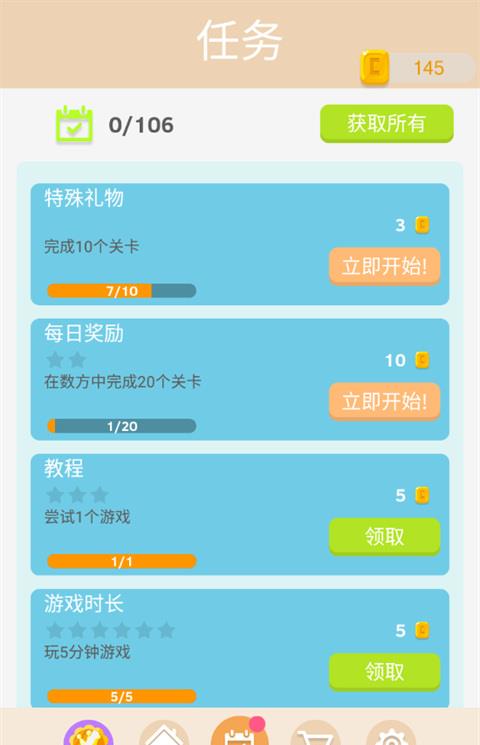
Task: Claim the 教程 task reward with 领取
Action: (x=384, y=536)
